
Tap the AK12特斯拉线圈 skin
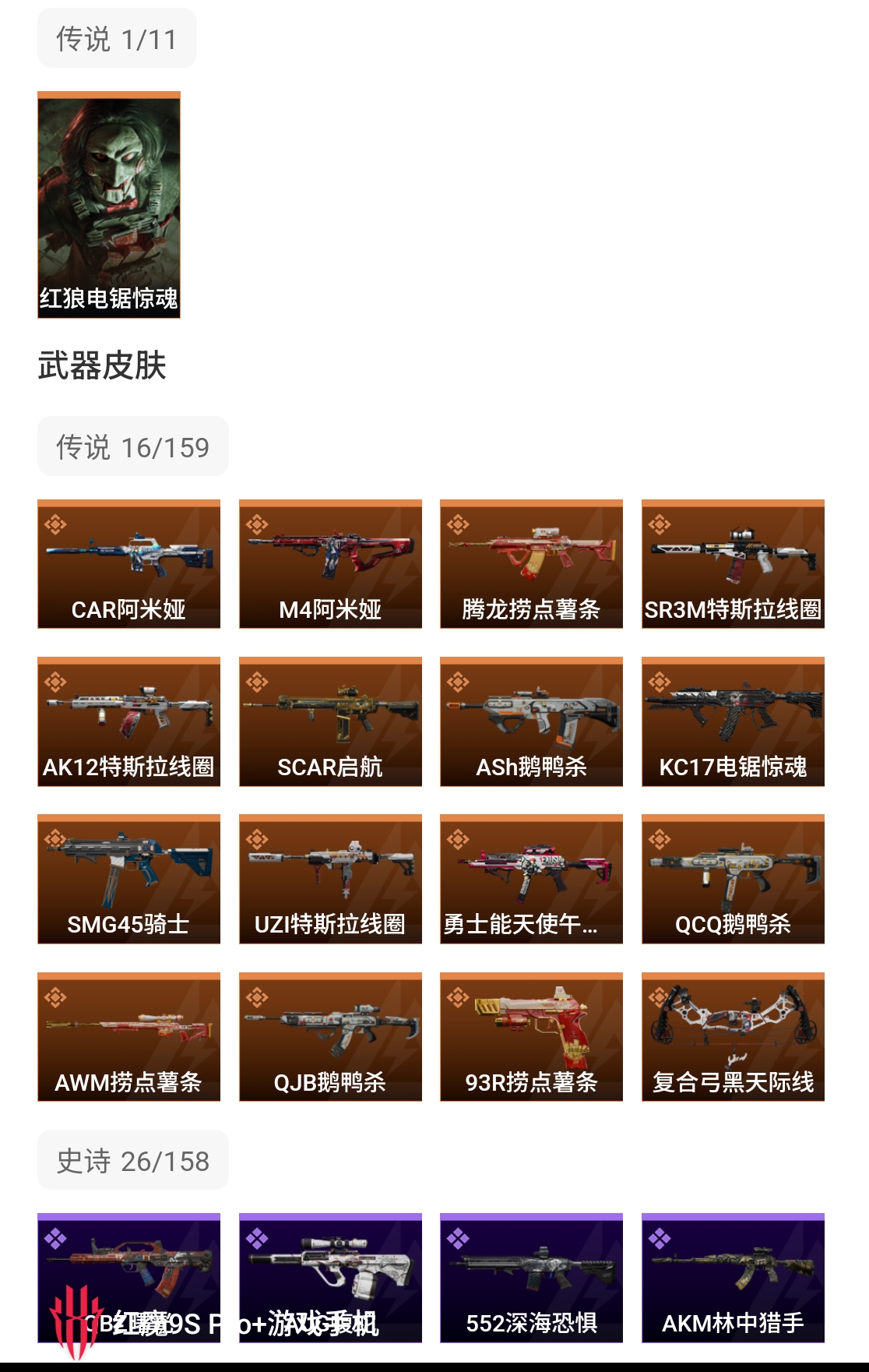tap(128, 721)
